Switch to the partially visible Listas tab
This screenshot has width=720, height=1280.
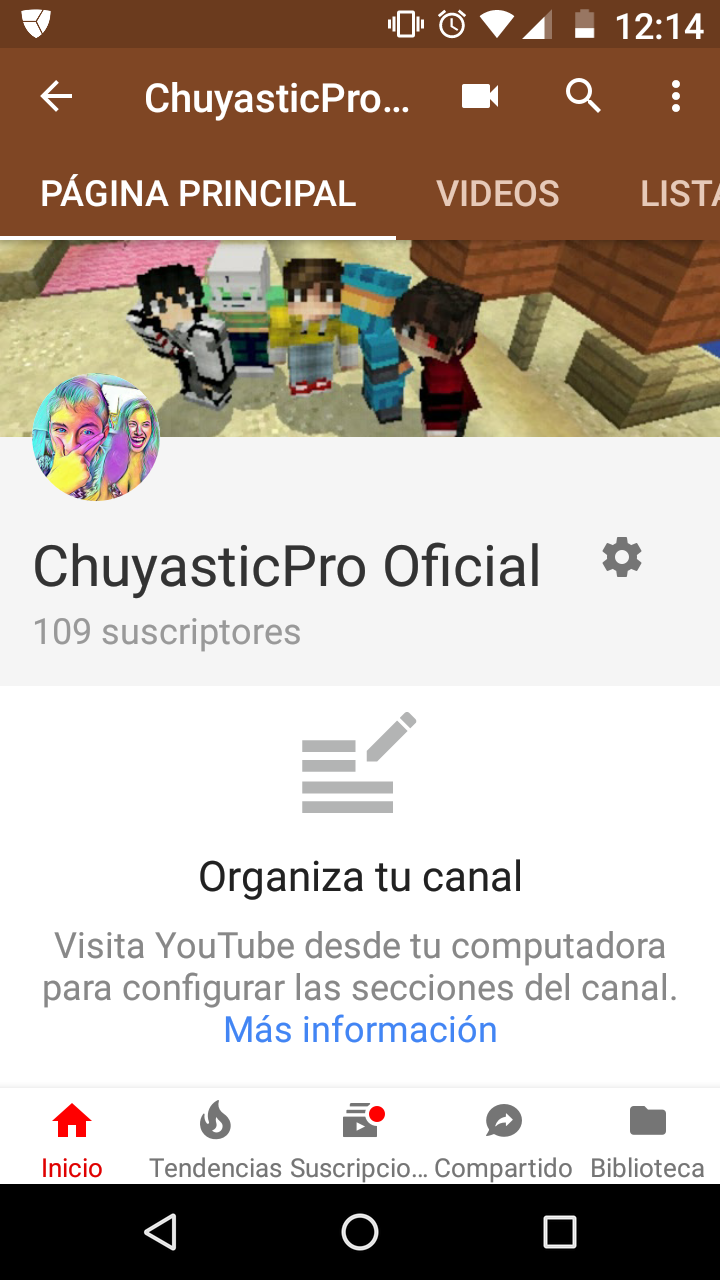[680, 193]
